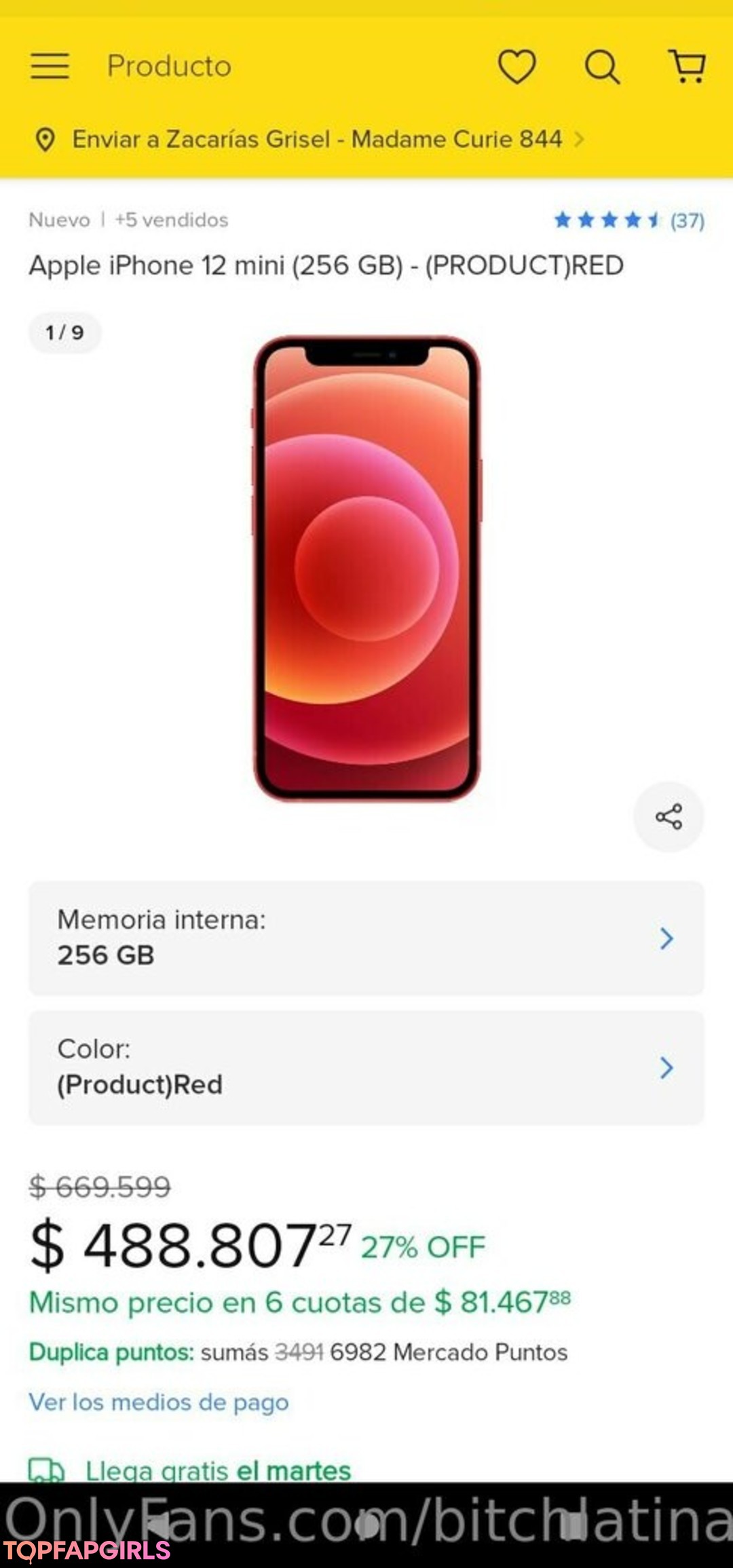Screen dimensions: 733x1568
Task: Choose Color (Product)Red option
Action: coord(366,1067)
